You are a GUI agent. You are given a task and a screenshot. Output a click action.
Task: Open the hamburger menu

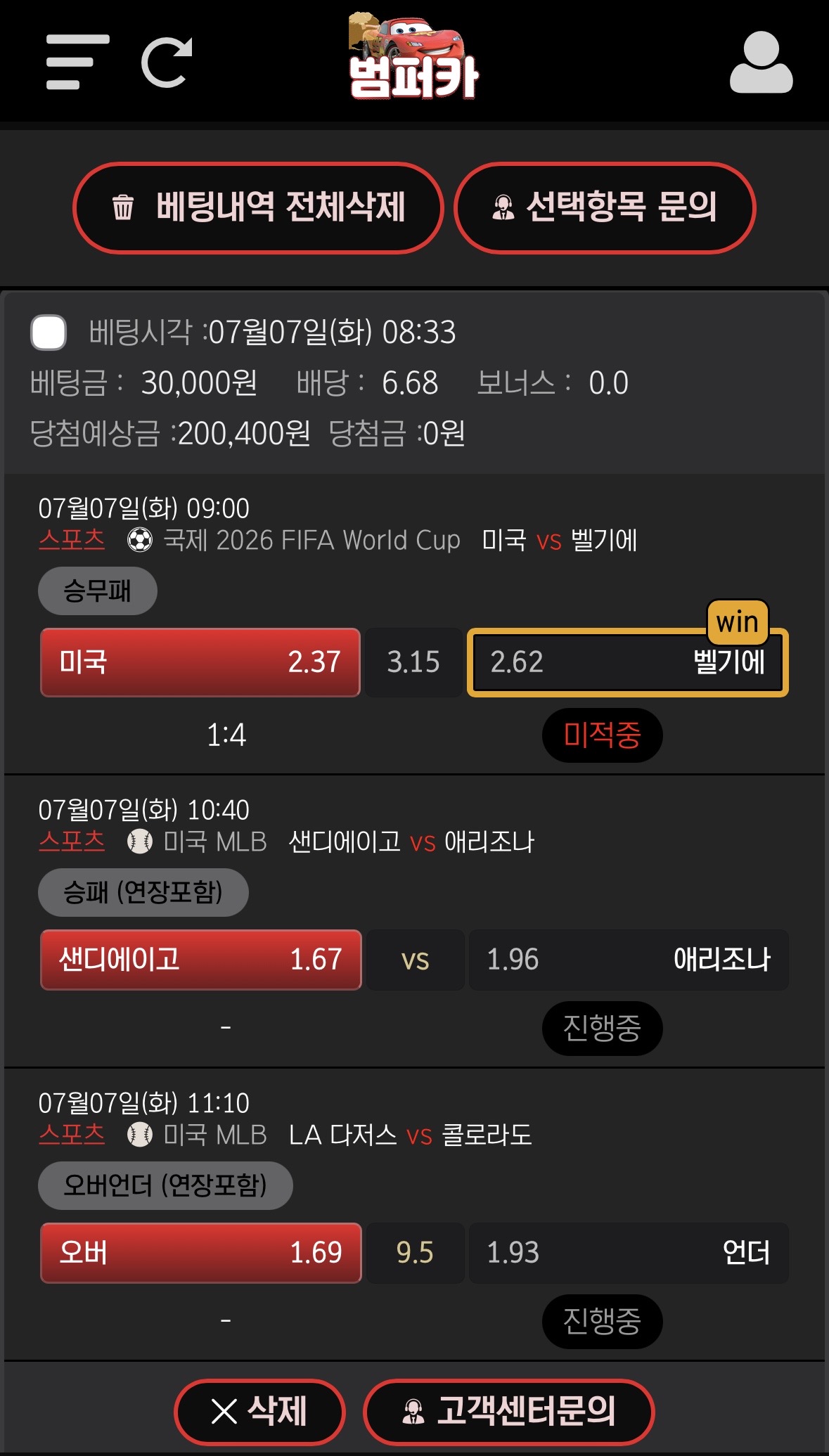[77, 62]
